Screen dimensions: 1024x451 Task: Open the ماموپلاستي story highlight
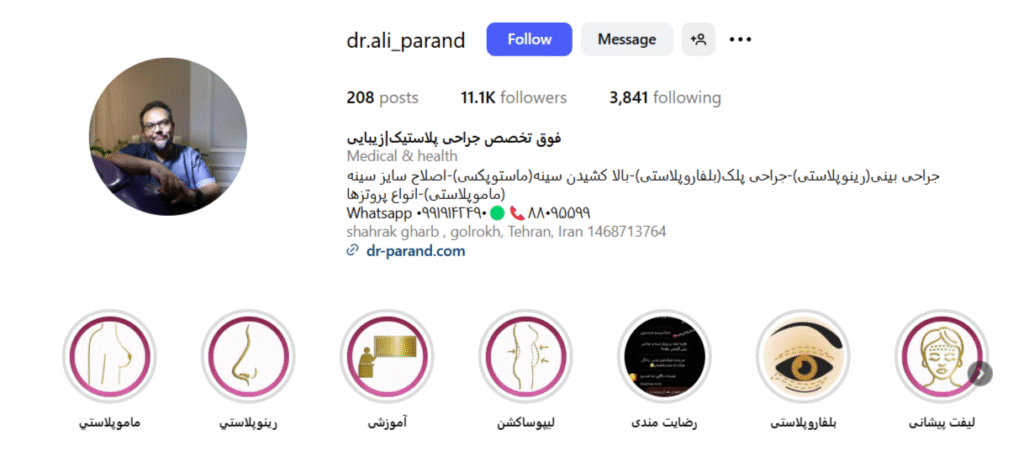(x=110, y=358)
